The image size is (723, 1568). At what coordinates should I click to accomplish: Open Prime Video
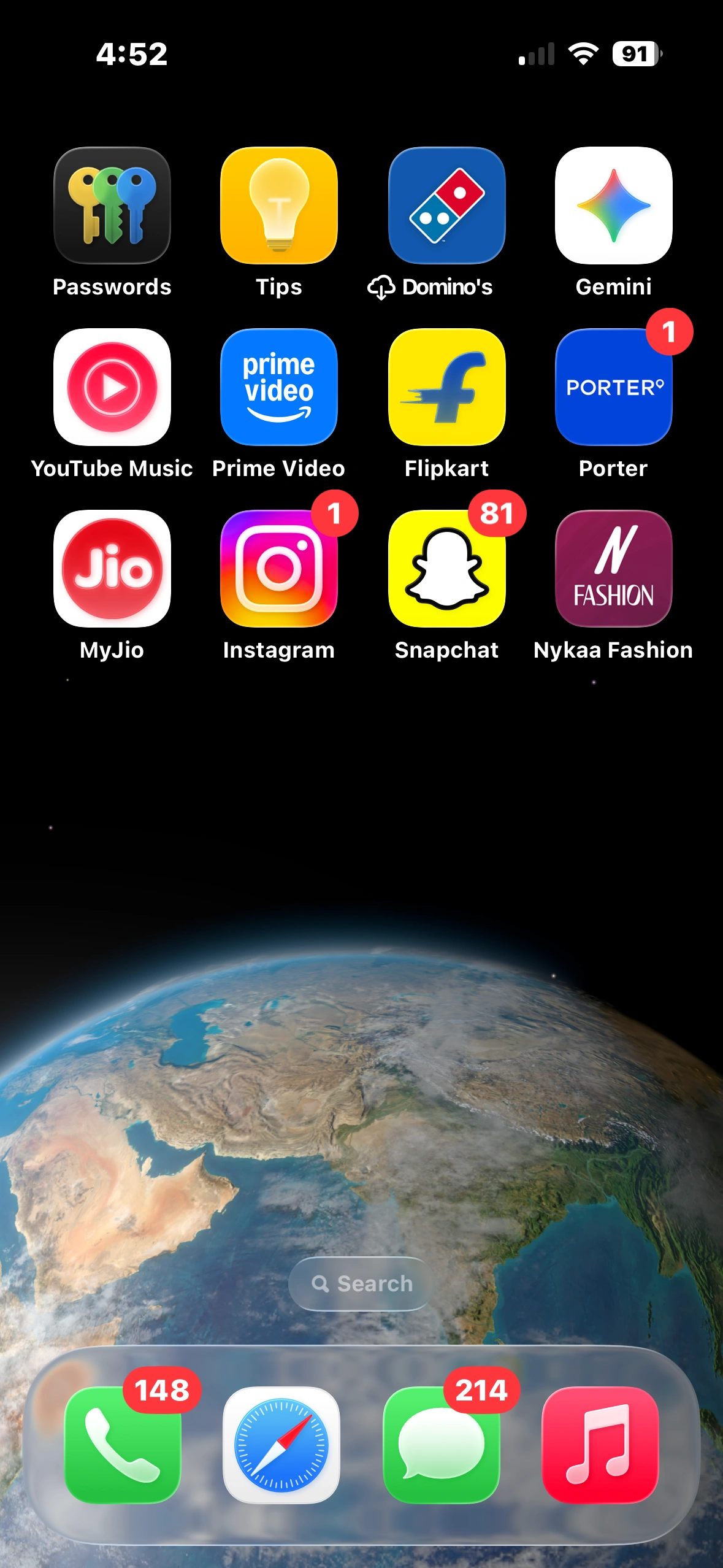pos(280,388)
